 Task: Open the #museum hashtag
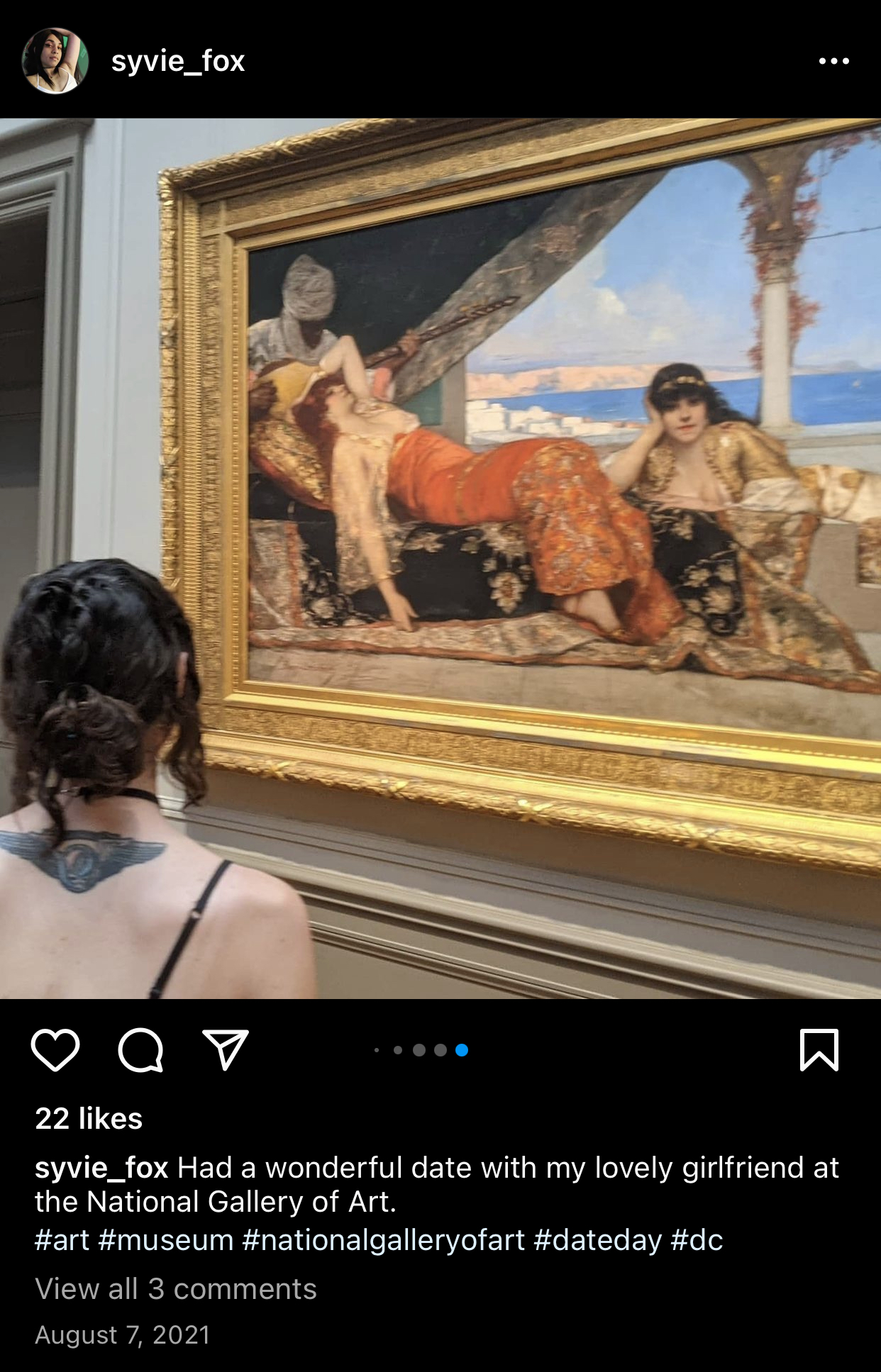tap(166, 1240)
